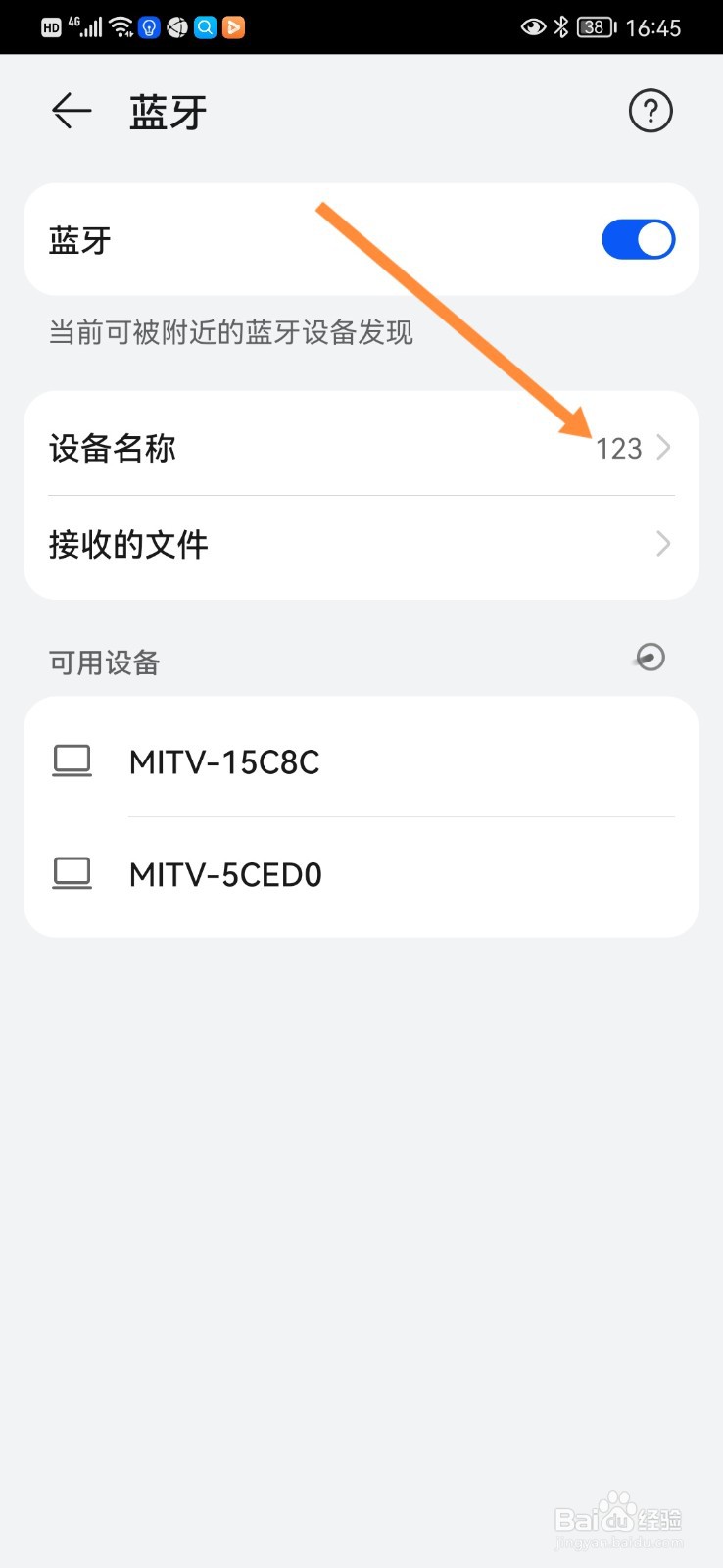Open the help question mark icon
This screenshot has height=1568, width=723.
pos(650,112)
